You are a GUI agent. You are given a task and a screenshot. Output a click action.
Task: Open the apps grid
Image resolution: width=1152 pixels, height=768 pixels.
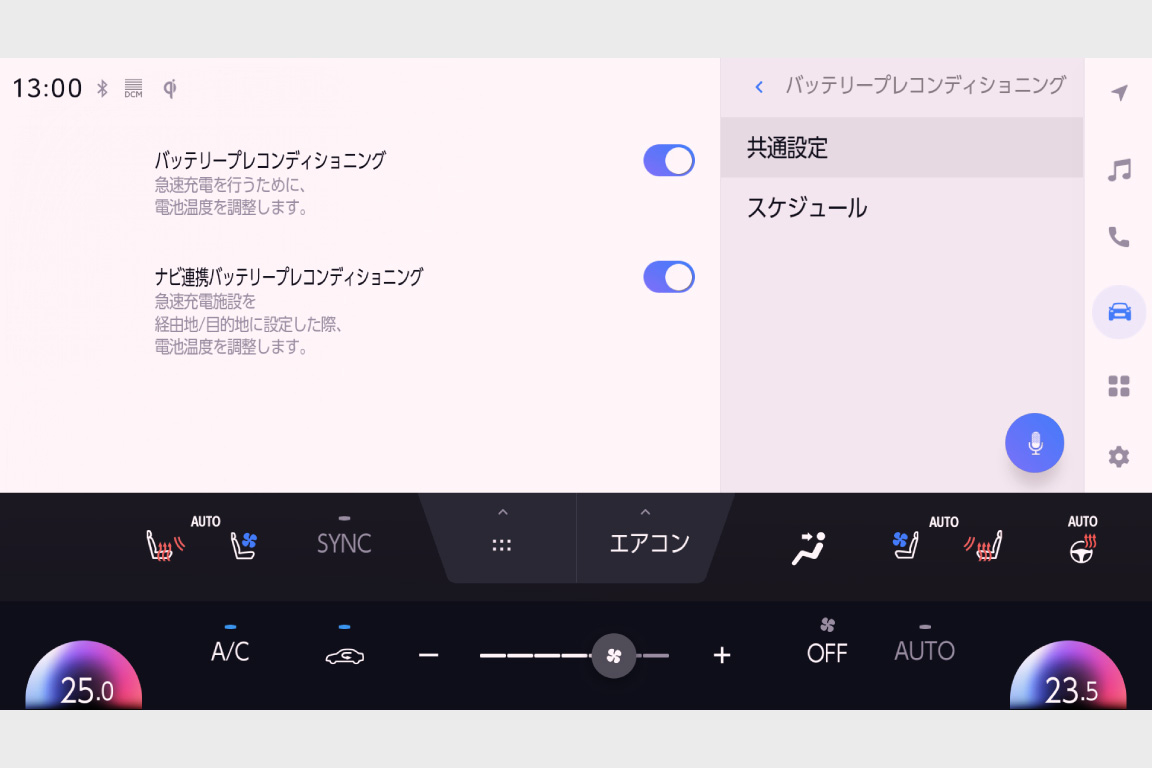click(1119, 386)
